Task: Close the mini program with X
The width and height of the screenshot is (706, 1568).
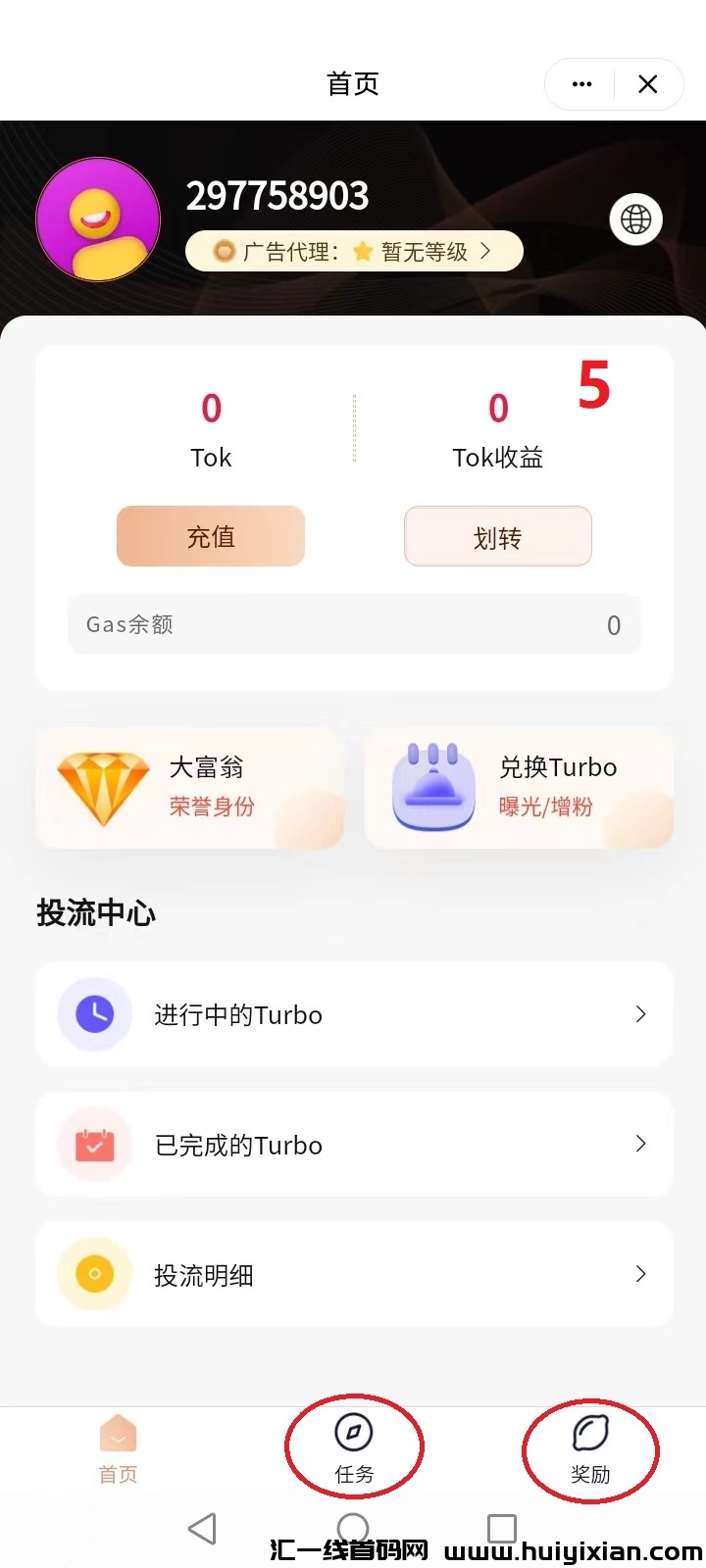Action: pos(647,84)
